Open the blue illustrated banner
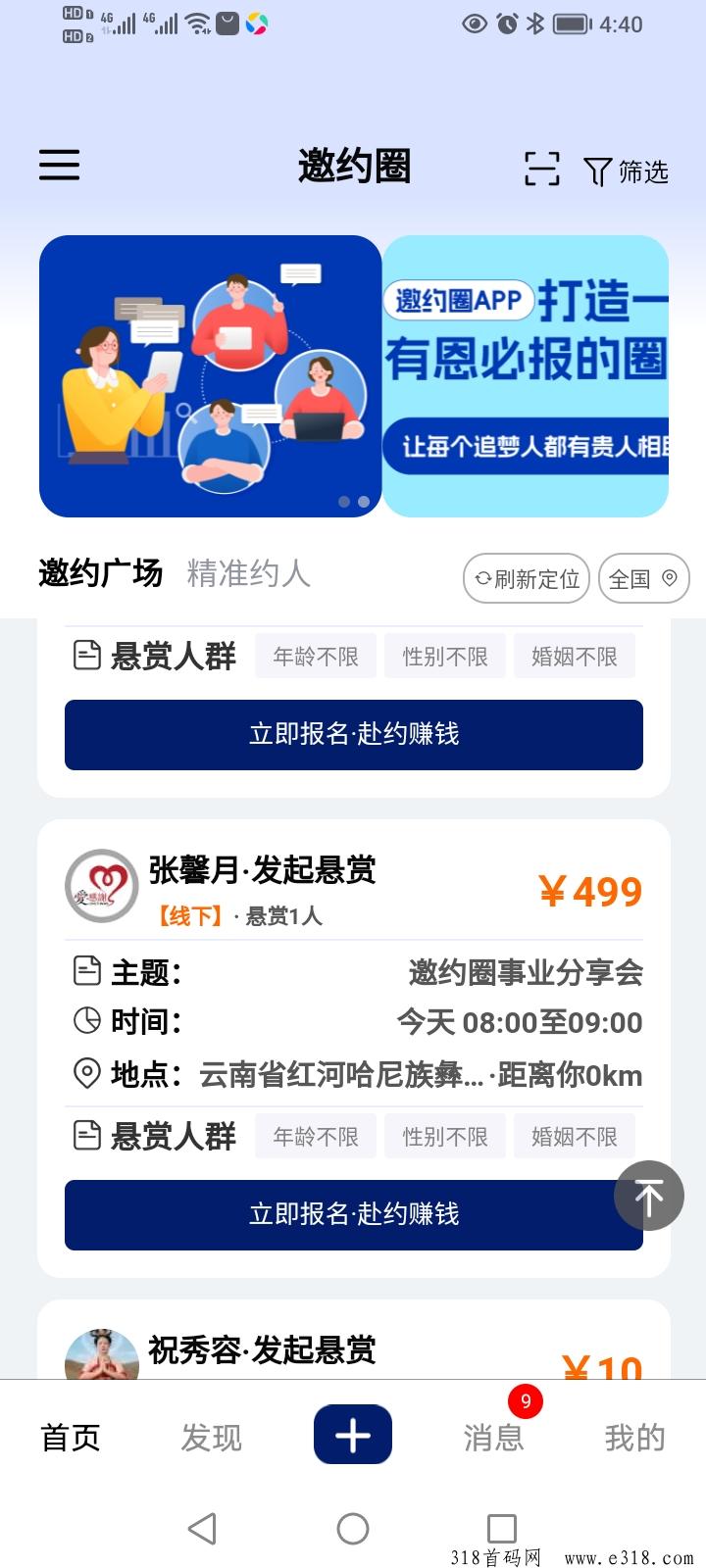Image resolution: width=706 pixels, height=1568 pixels. point(210,375)
